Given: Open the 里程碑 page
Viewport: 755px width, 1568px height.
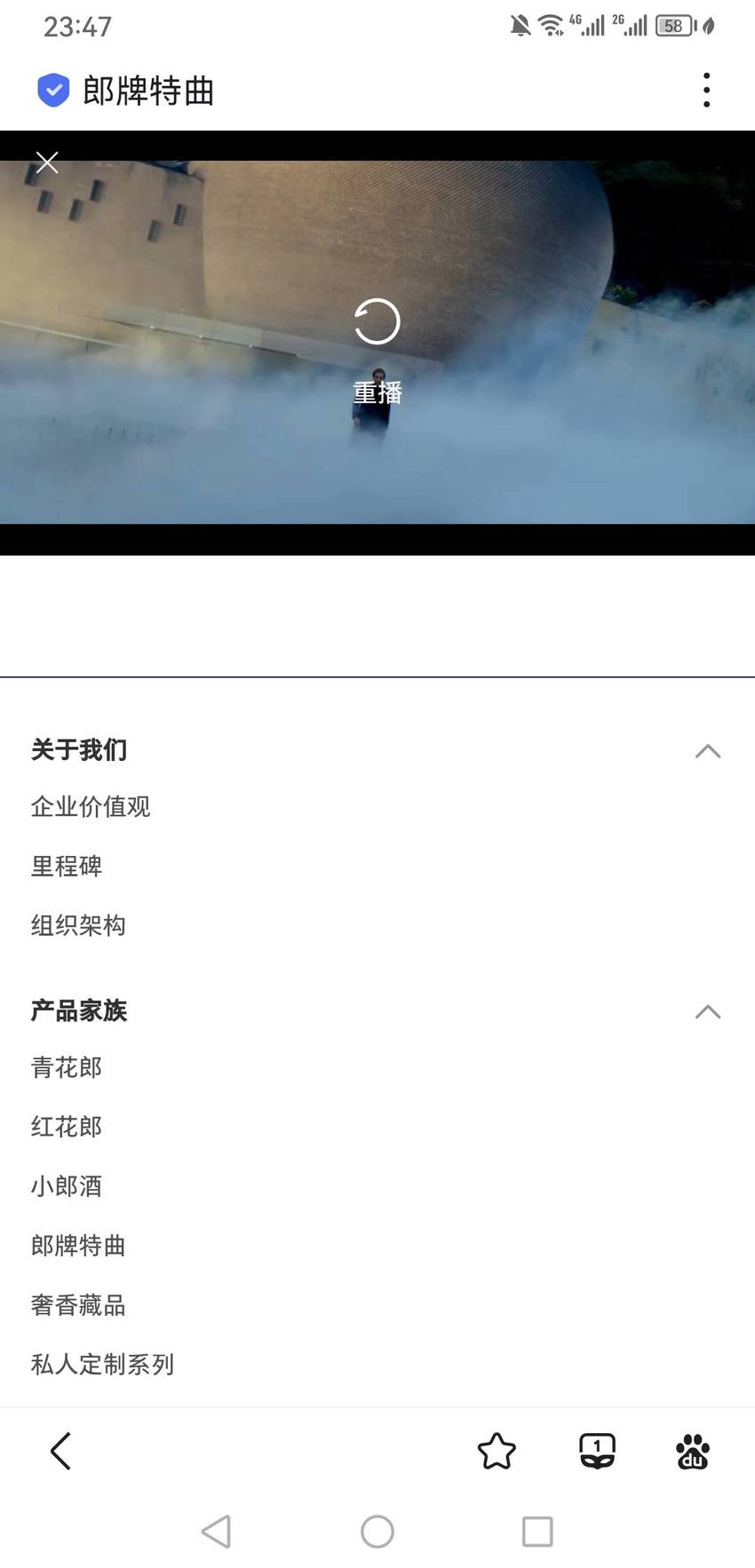Looking at the screenshot, I should click(67, 866).
